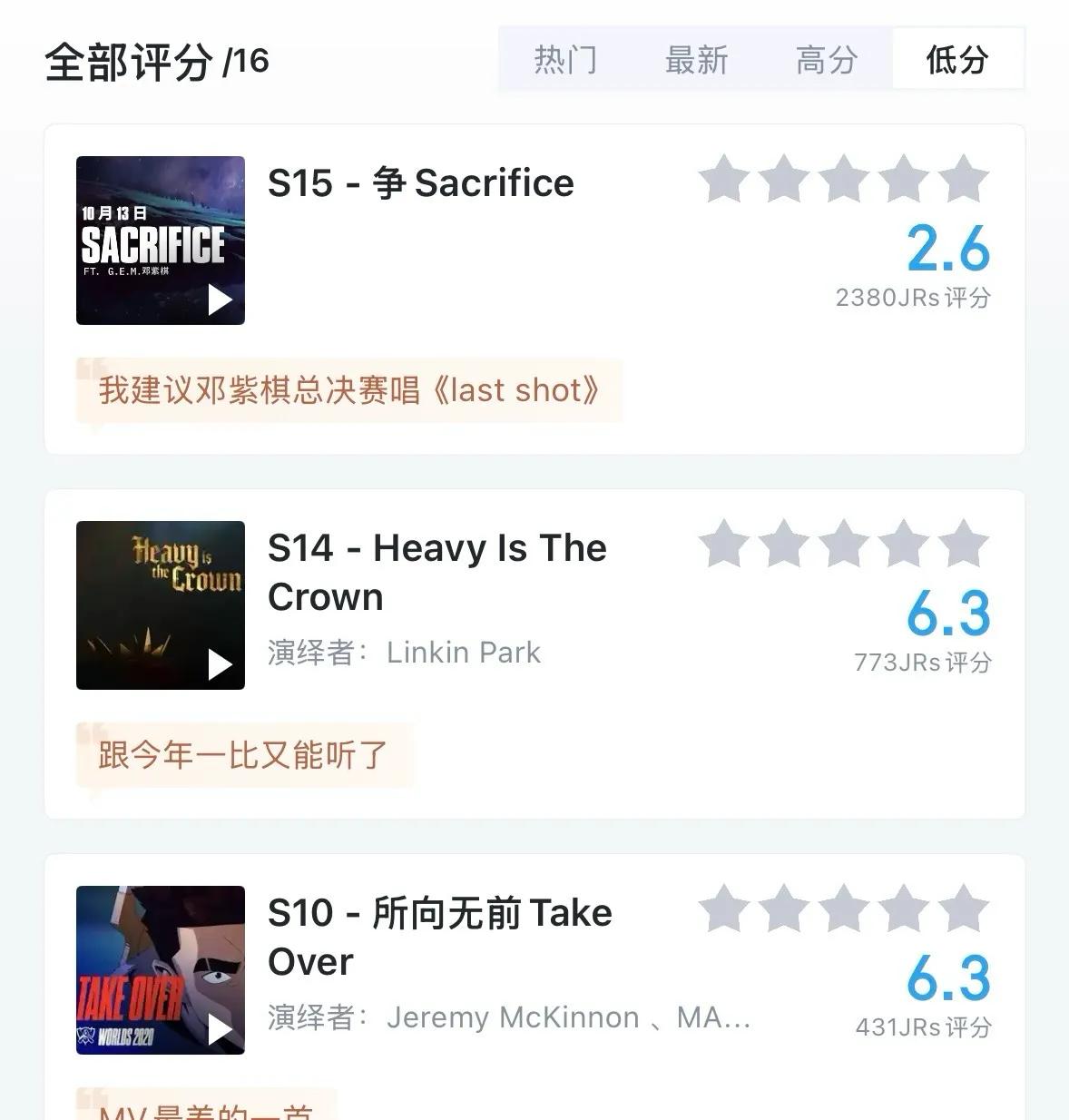
Task: Open the S10 - 所向无前 Take Over entry
Action: [x=439, y=937]
